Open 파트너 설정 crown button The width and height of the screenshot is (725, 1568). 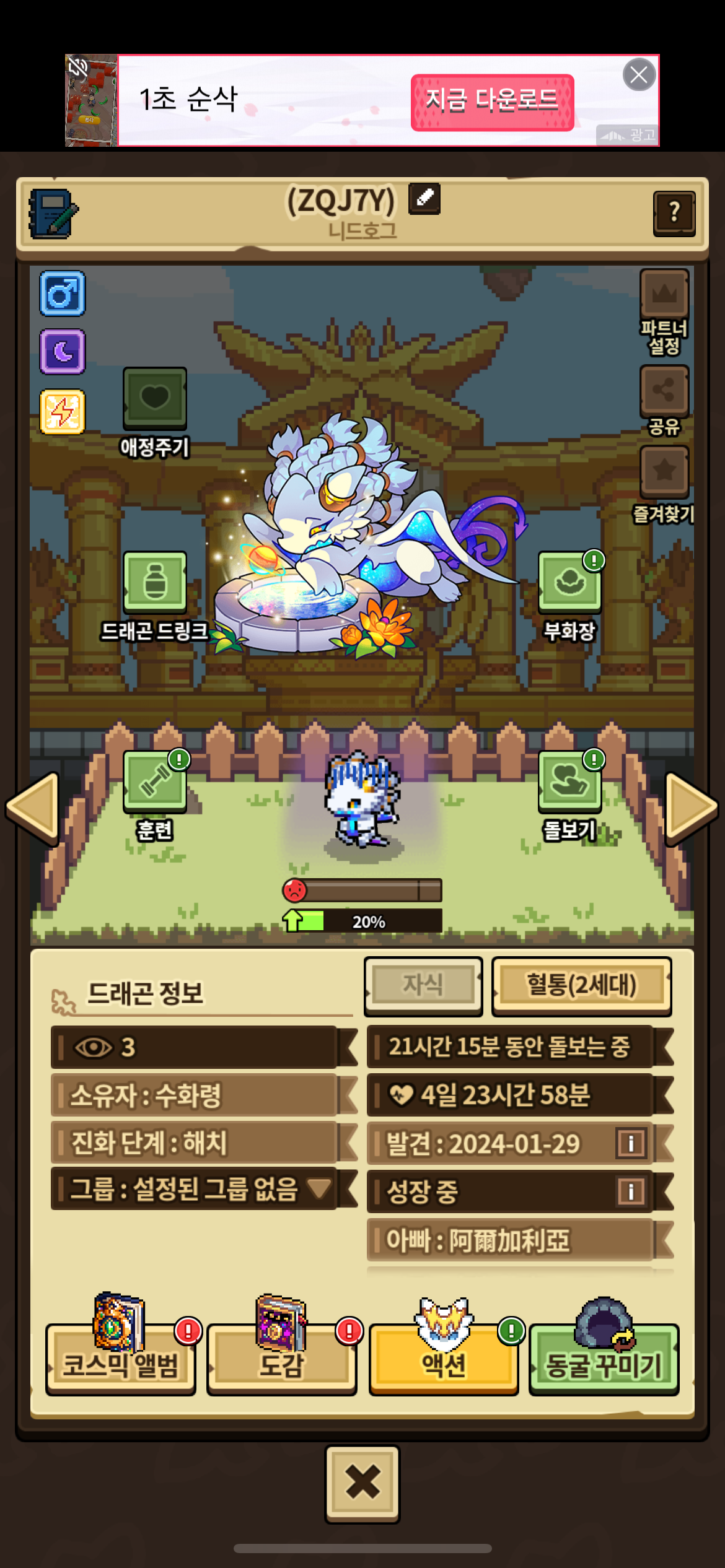click(664, 311)
